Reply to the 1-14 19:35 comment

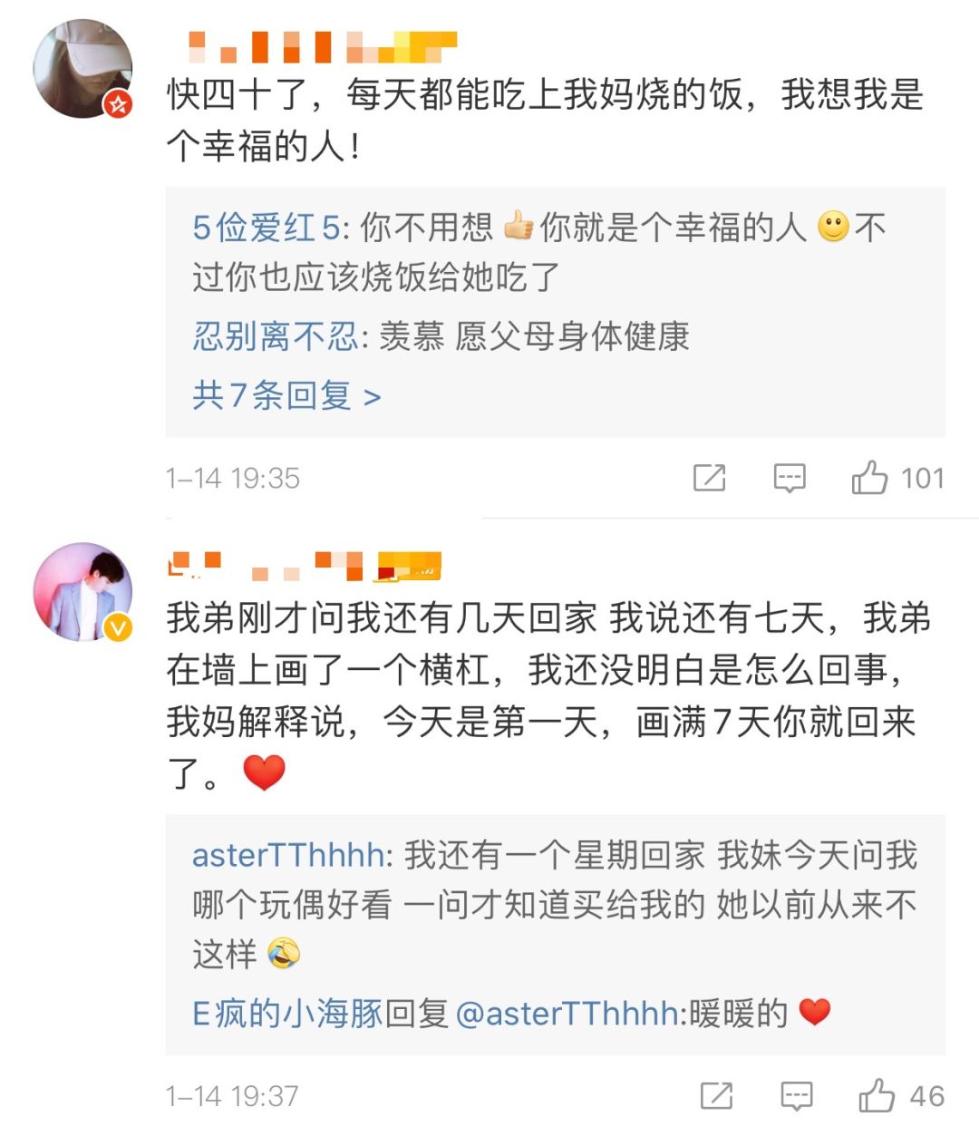[x=790, y=479]
